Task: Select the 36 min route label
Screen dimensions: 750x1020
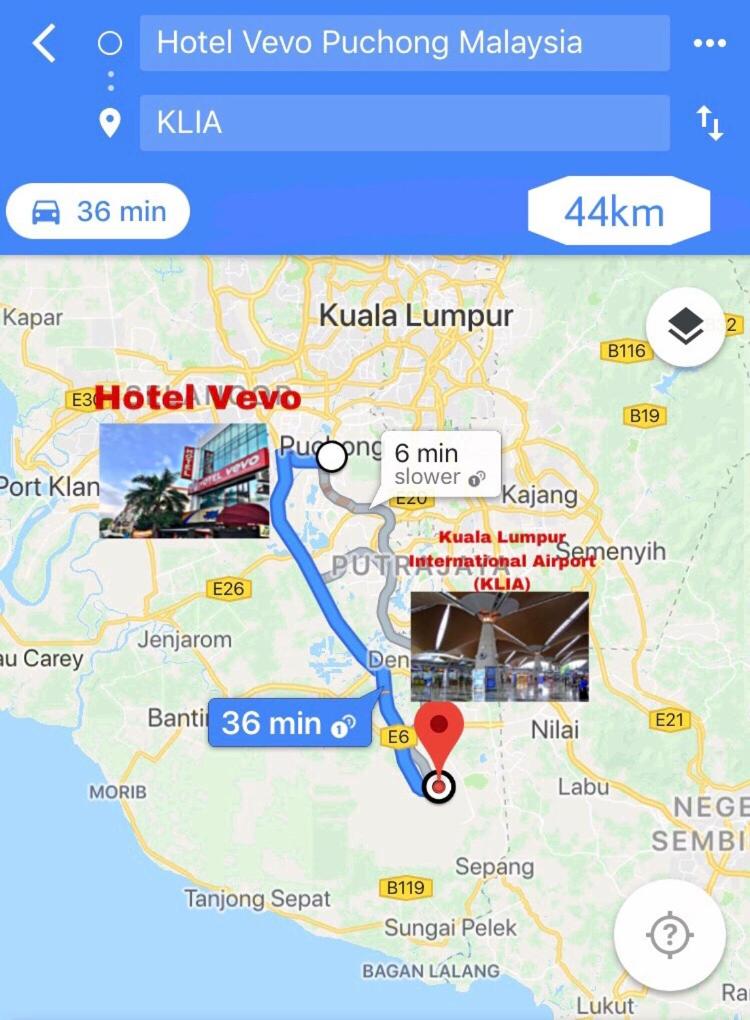Action: 284,723
